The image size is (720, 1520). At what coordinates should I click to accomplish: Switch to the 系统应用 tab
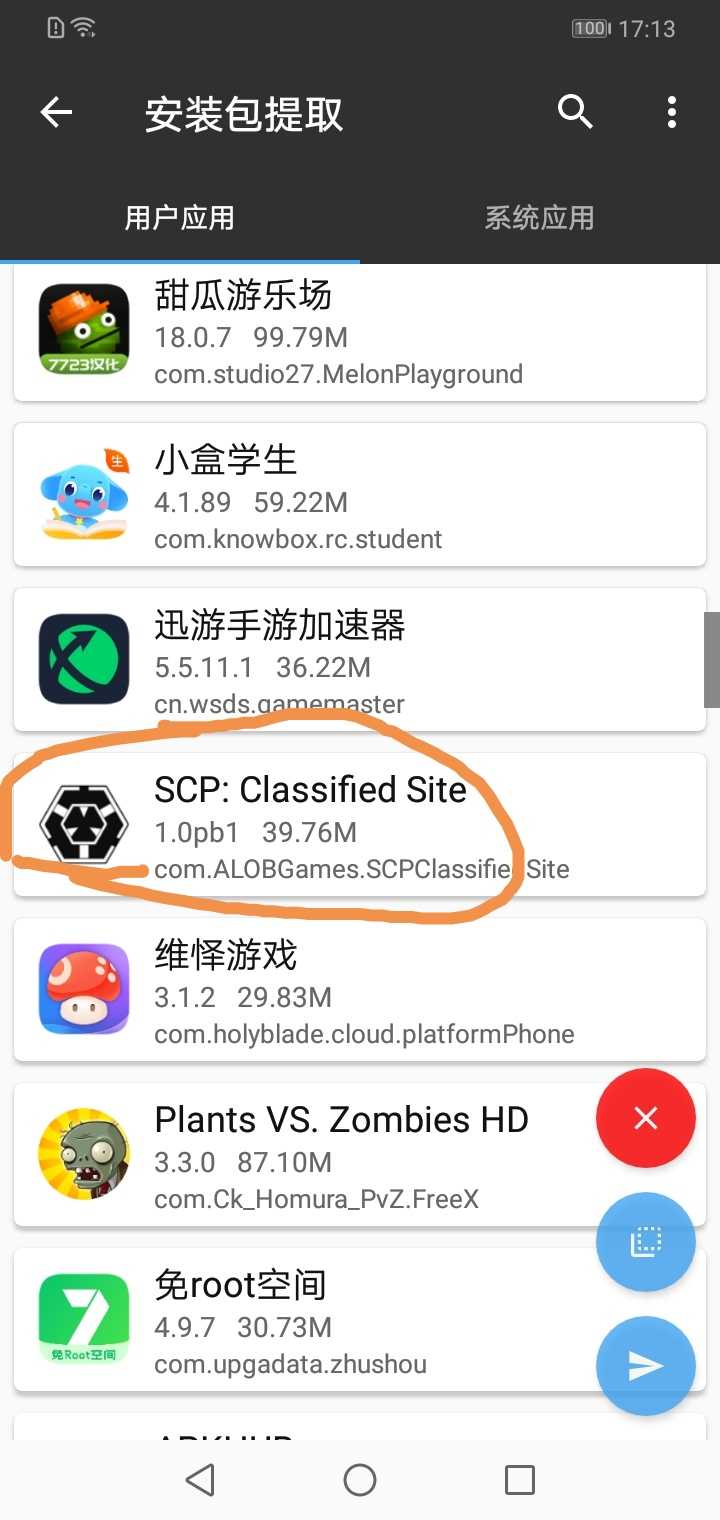(x=539, y=218)
